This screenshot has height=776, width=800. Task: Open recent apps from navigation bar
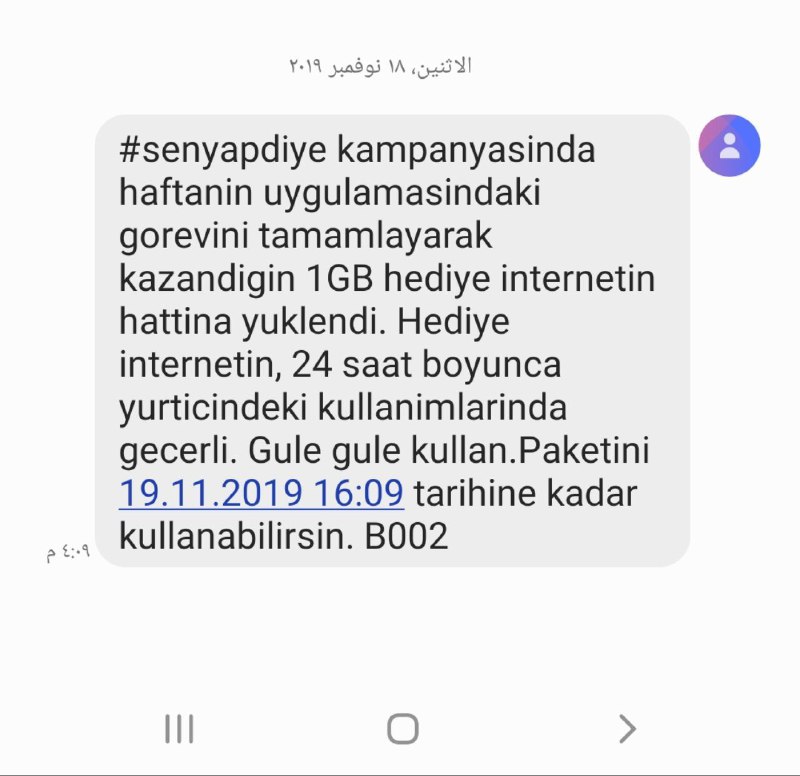click(179, 729)
